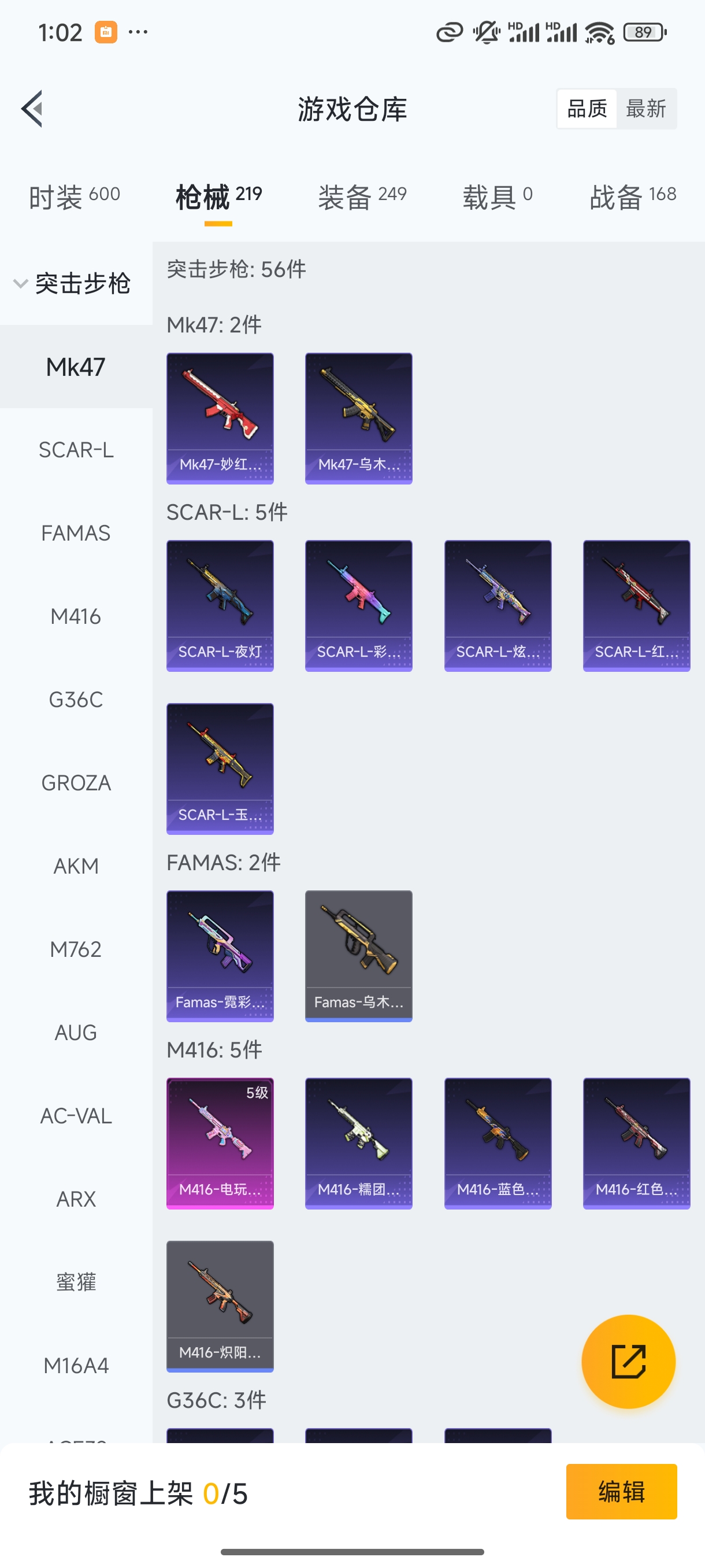705x1568 pixels.
Task: Open the 战备 tab
Action: (x=633, y=197)
